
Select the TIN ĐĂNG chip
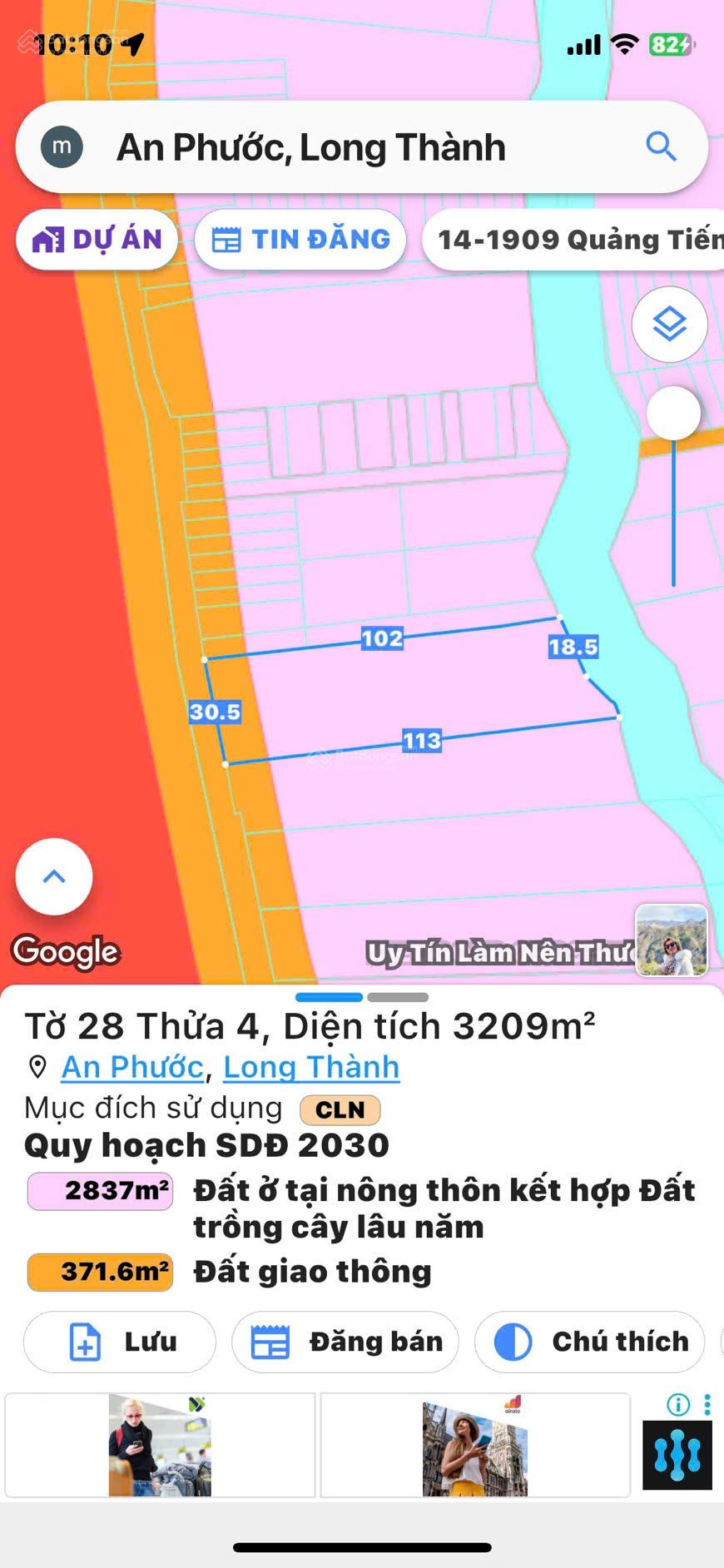tap(300, 240)
